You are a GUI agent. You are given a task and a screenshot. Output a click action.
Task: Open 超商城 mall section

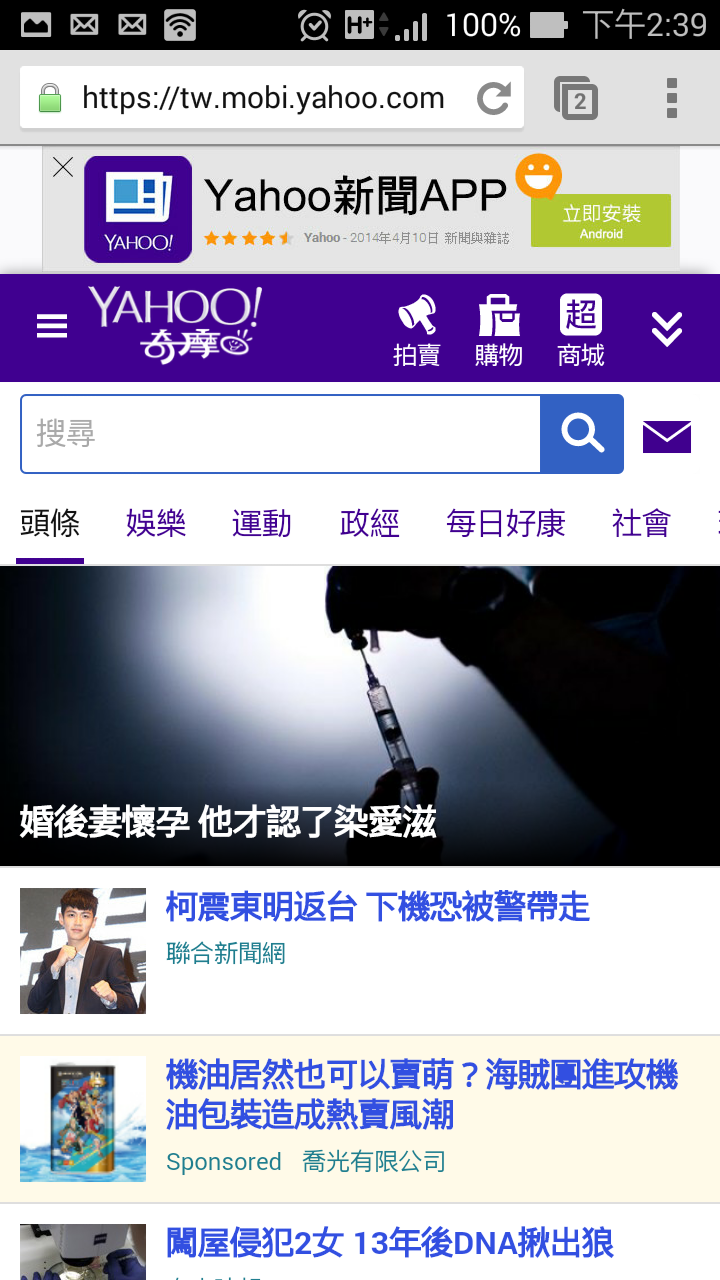pos(581,330)
